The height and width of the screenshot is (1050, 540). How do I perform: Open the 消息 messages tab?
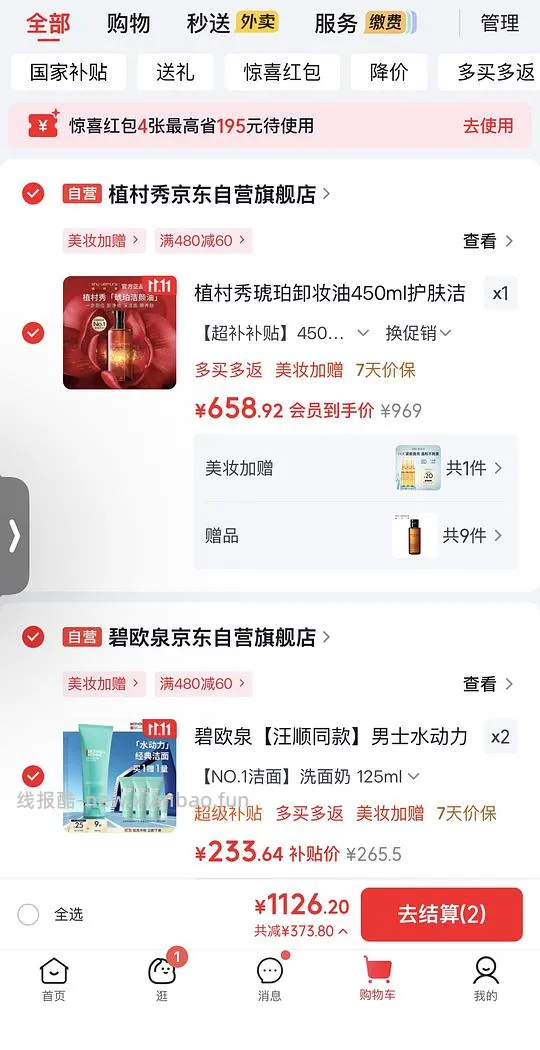(270, 978)
